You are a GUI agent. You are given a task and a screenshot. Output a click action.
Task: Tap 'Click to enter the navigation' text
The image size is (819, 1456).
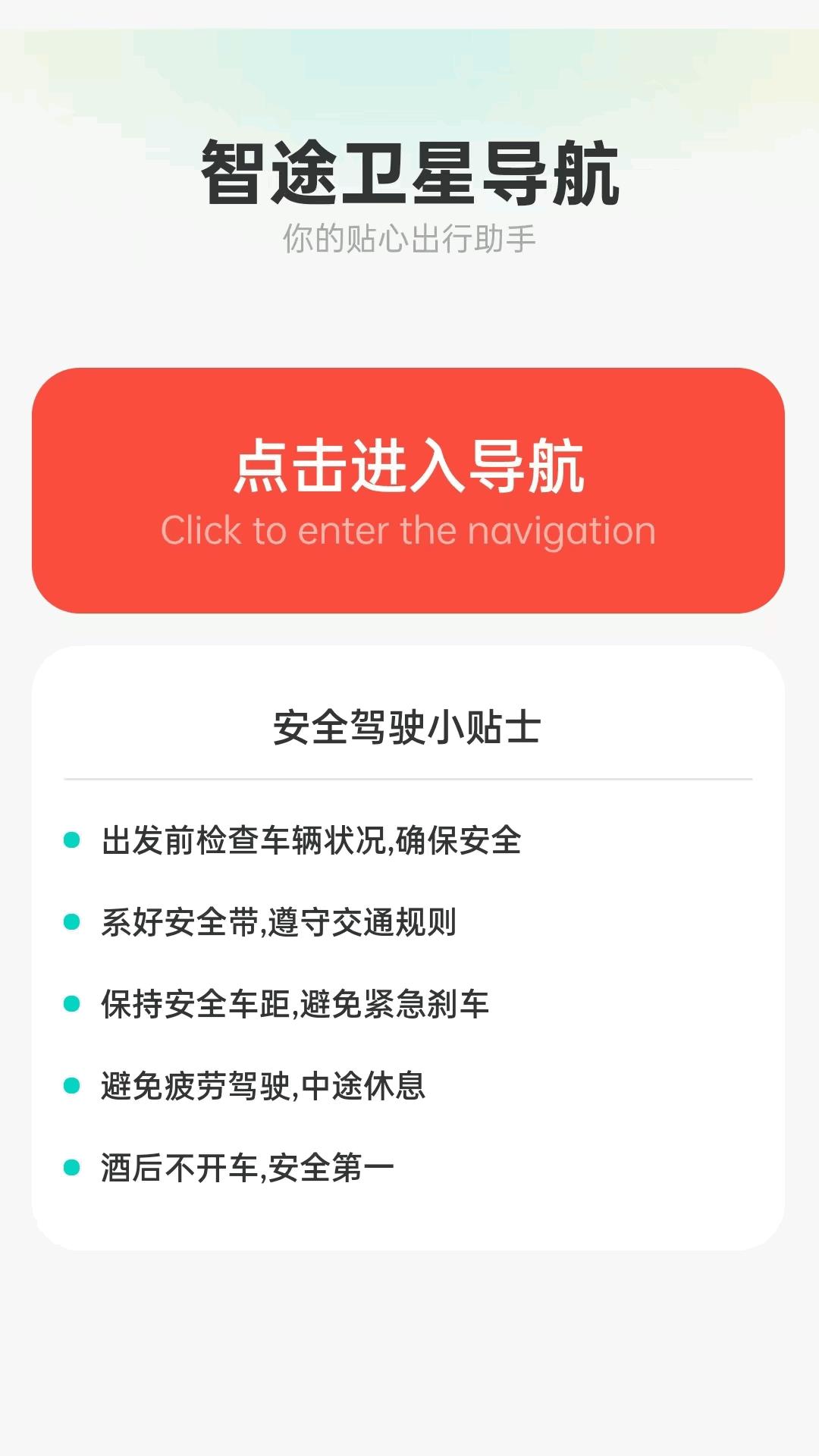coord(409,532)
